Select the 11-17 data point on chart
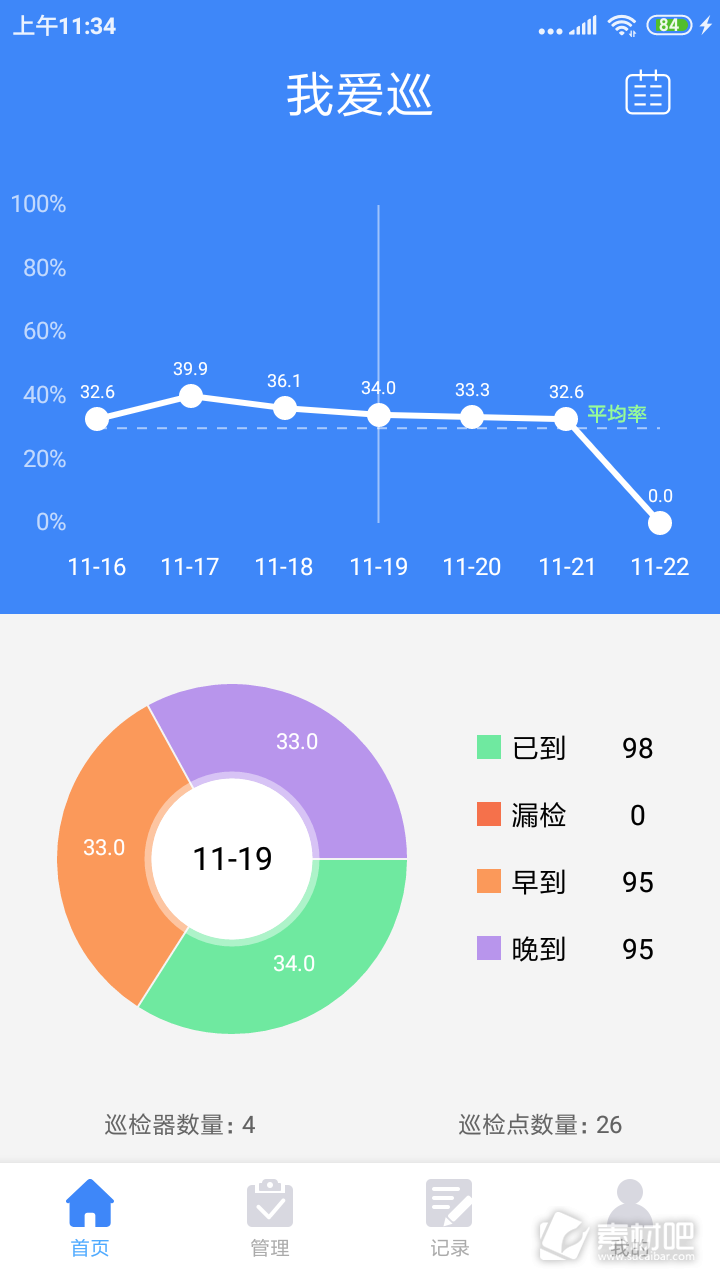This screenshot has height=1280, width=720. pos(190,396)
